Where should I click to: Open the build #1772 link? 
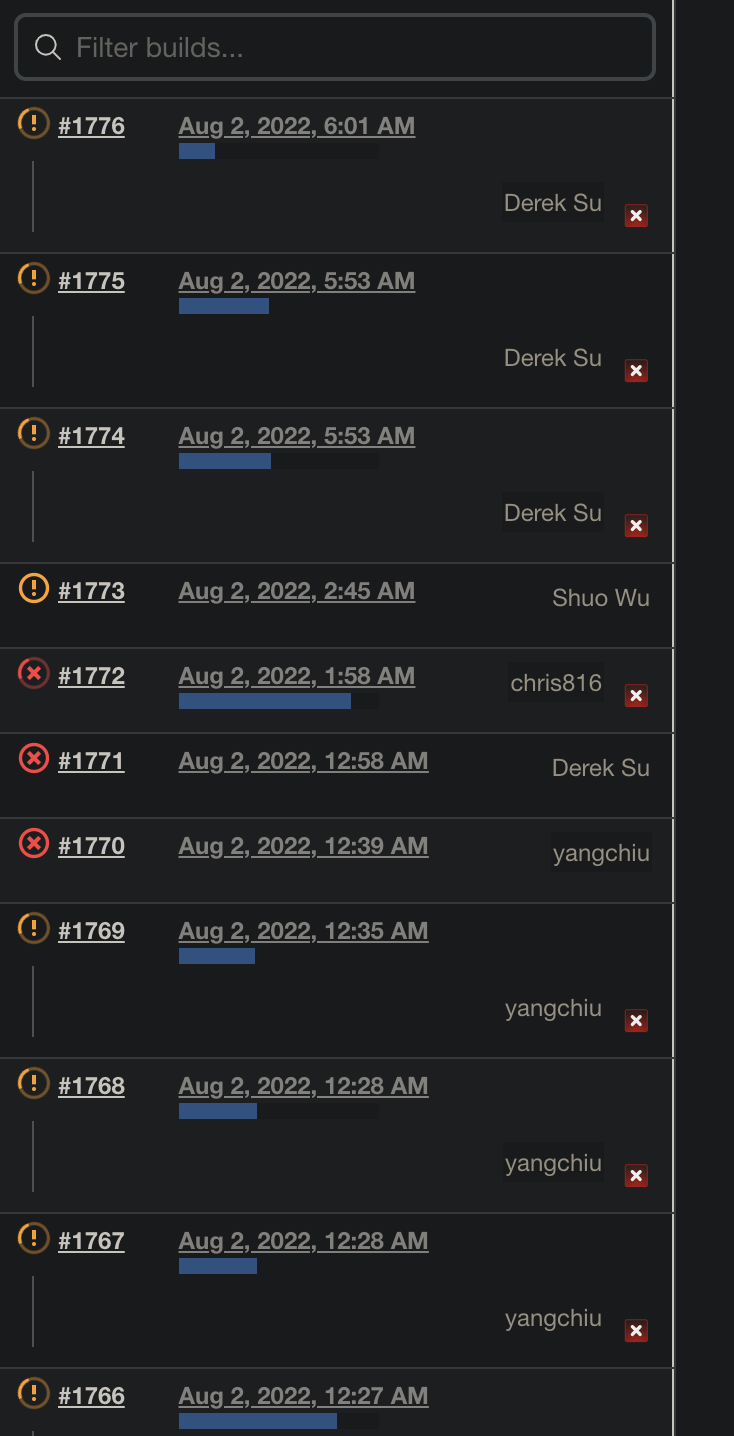click(x=92, y=676)
